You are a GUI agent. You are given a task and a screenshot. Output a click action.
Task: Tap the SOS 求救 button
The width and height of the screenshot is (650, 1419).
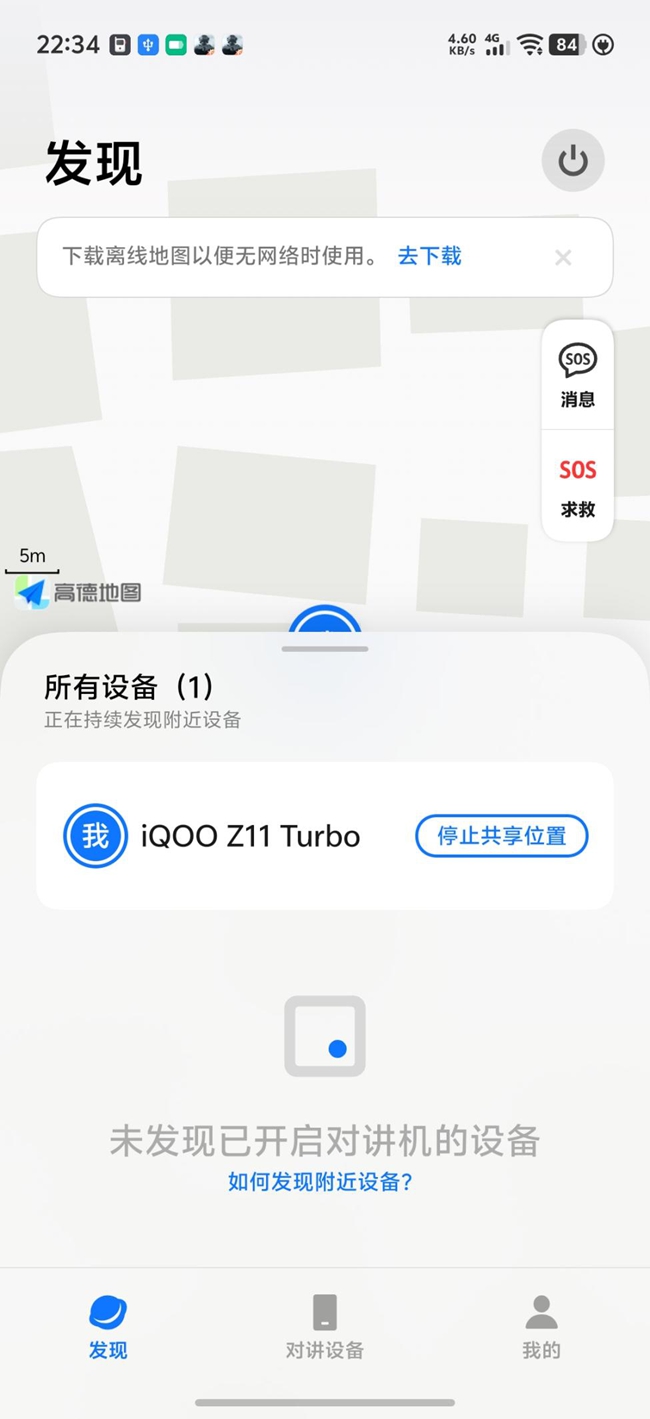pos(577,487)
